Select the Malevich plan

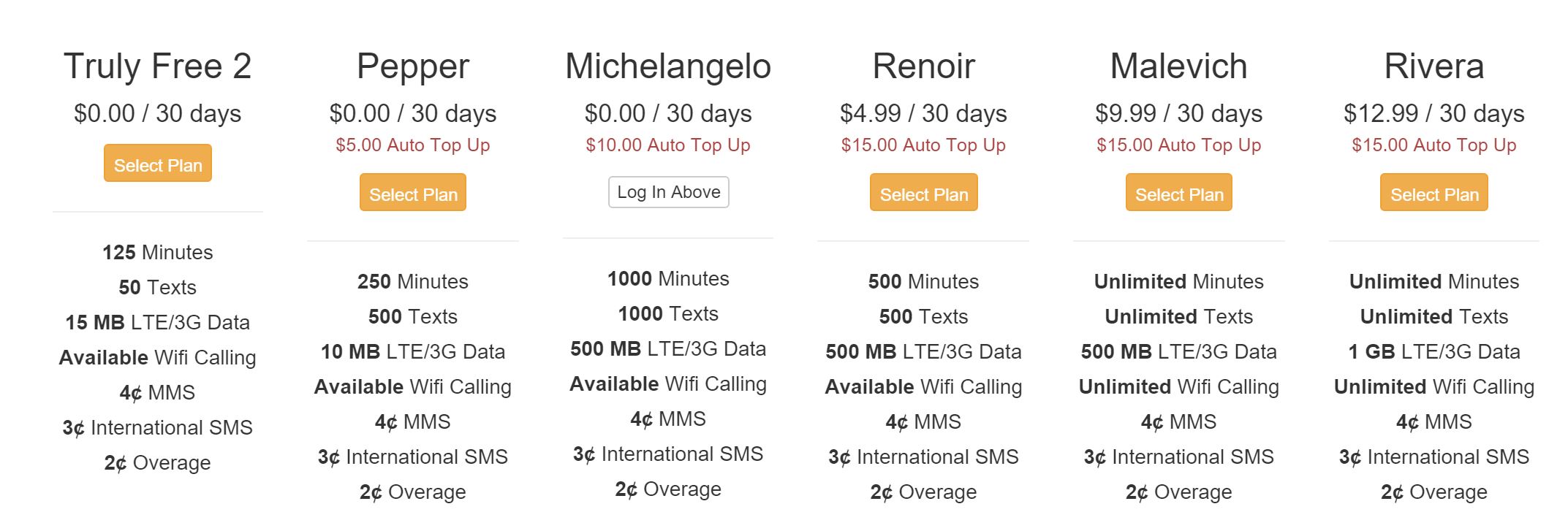click(x=1178, y=193)
